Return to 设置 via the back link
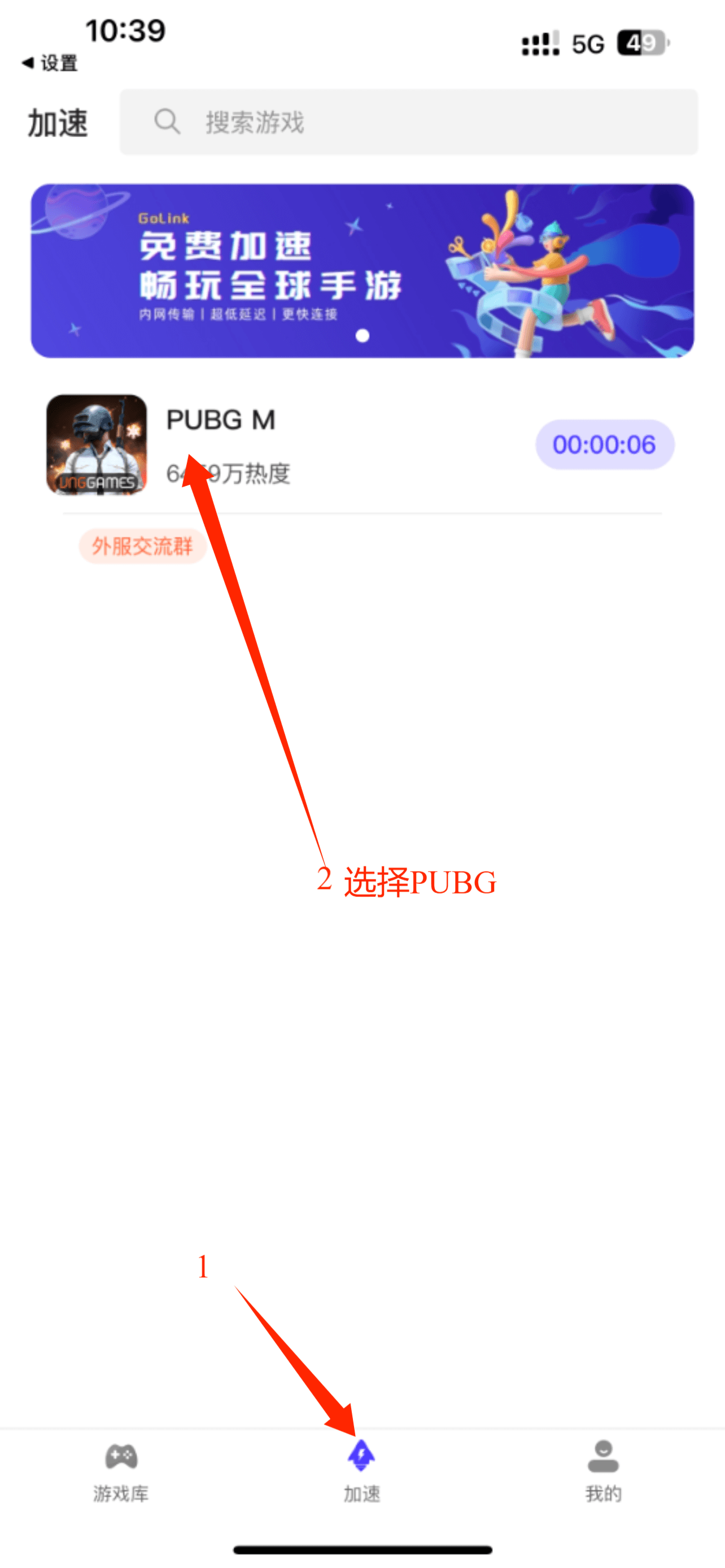This screenshot has width=725, height=1568. tap(50, 63)
